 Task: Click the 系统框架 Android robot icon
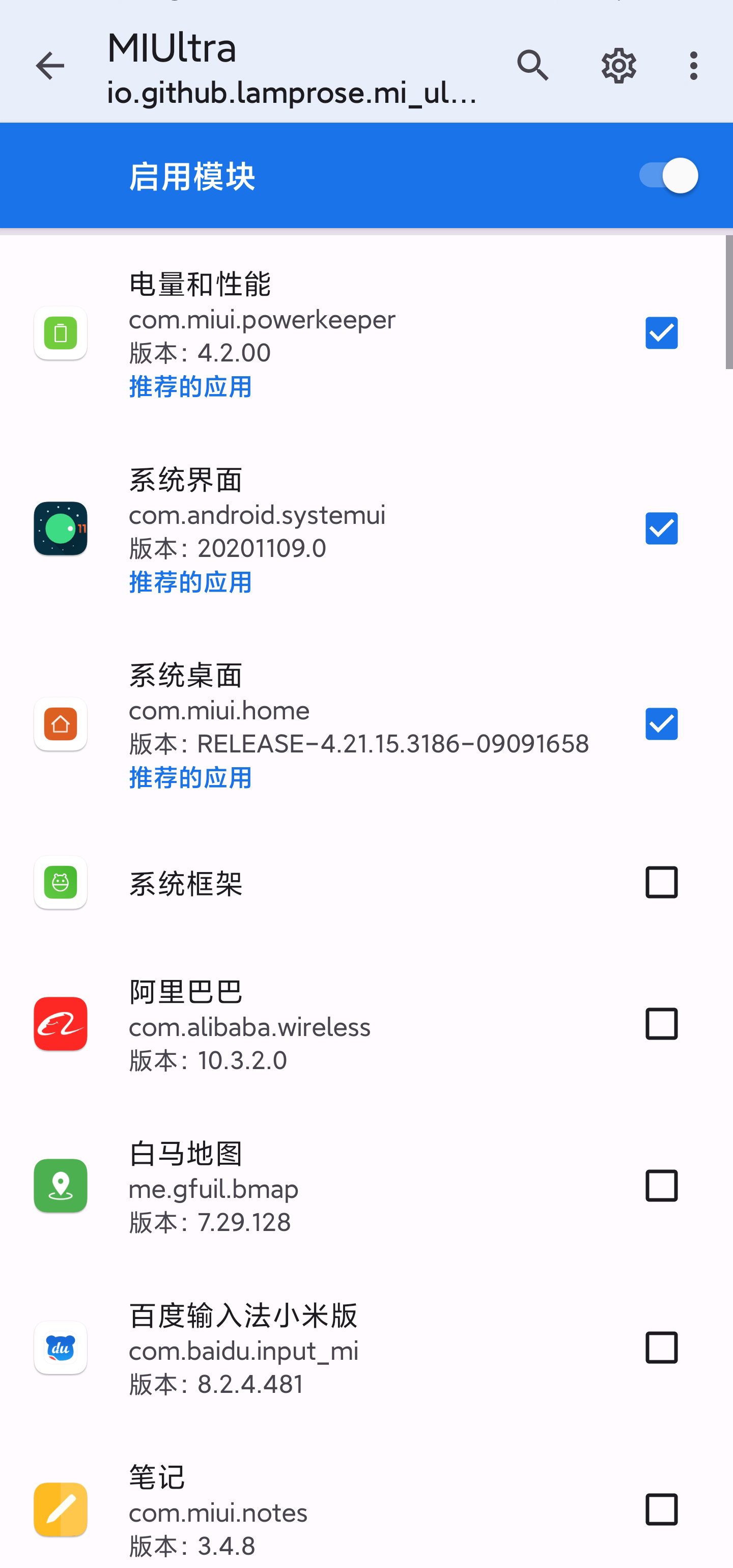pos(60,884)
